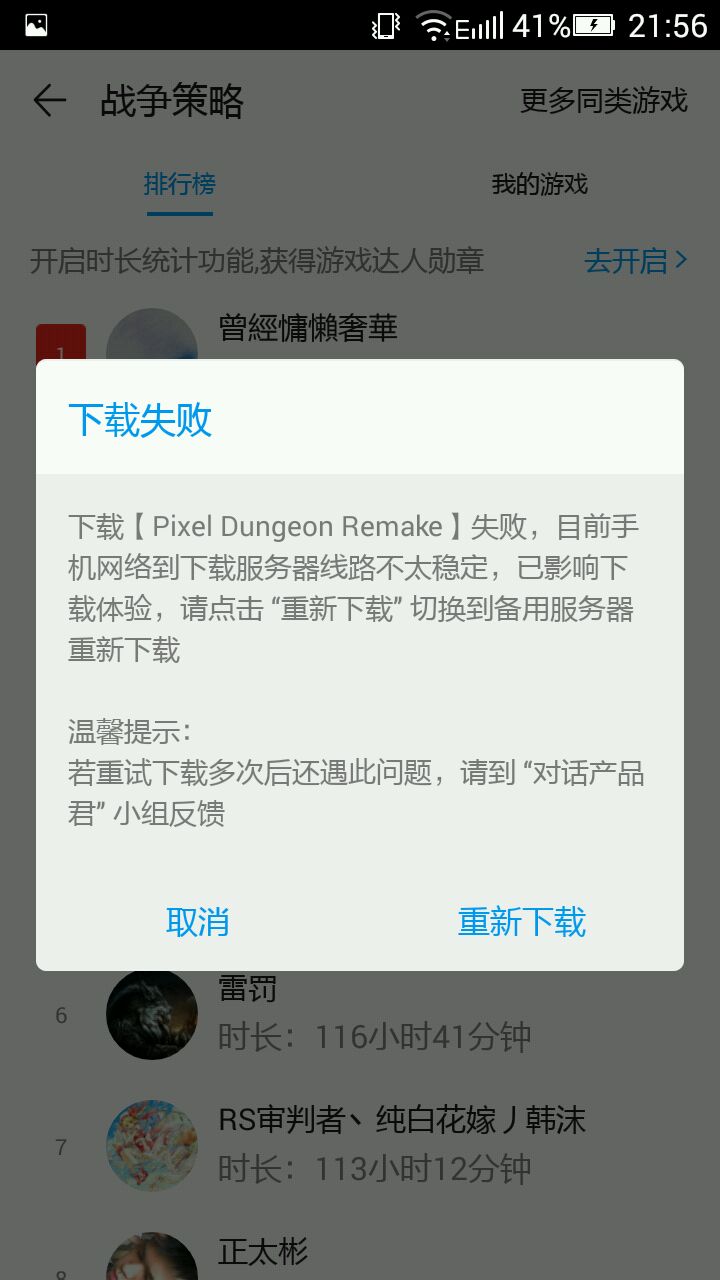This screenshot has height=1280, width=720.
Task: Tap 去开启 to enable duration statistics
Action: click(636, 261)
